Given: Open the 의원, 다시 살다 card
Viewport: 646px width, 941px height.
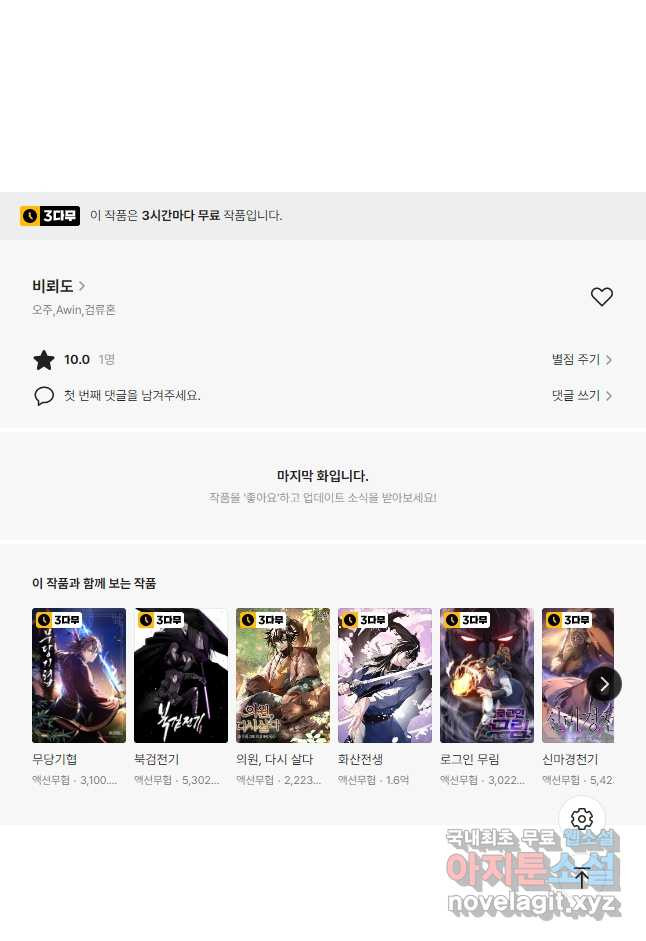Looking at the screenshot, I should 283,676.
